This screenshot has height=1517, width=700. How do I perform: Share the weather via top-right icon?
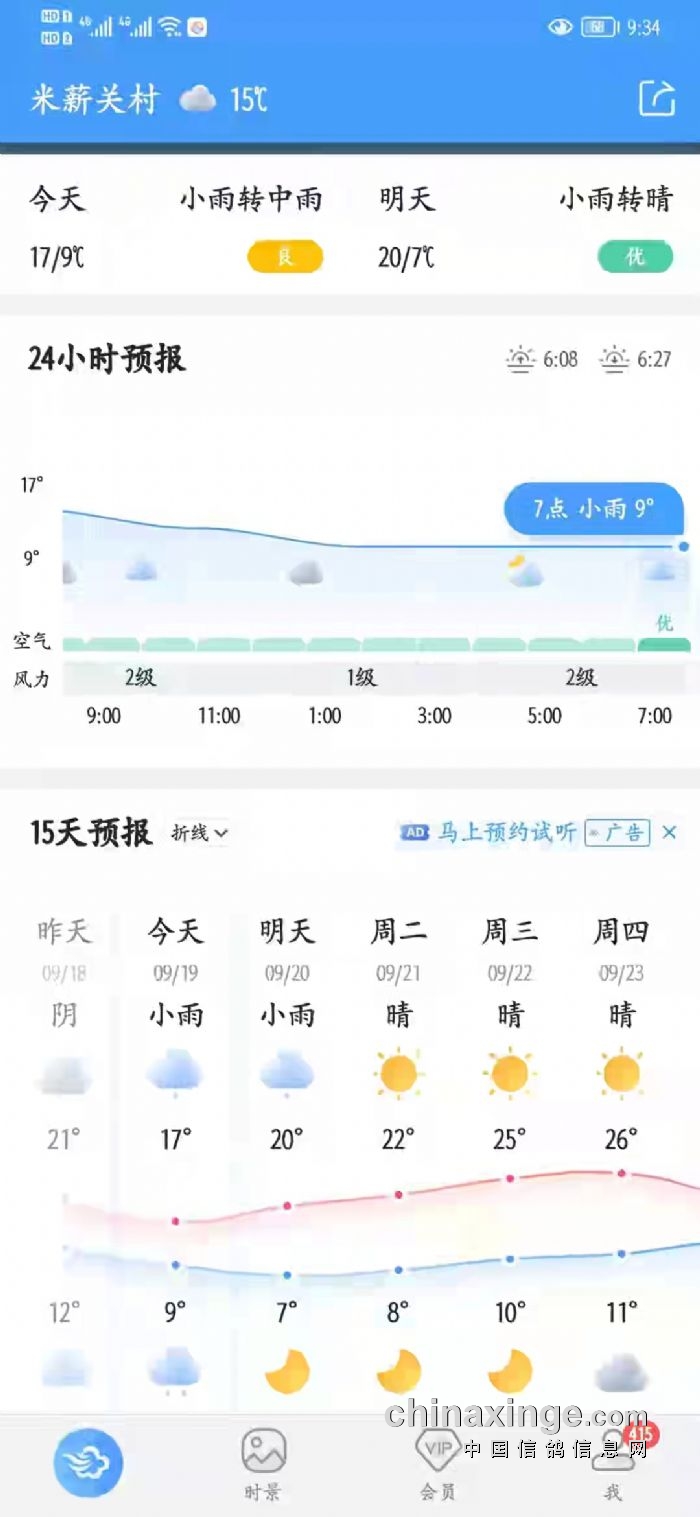point(657,98)
